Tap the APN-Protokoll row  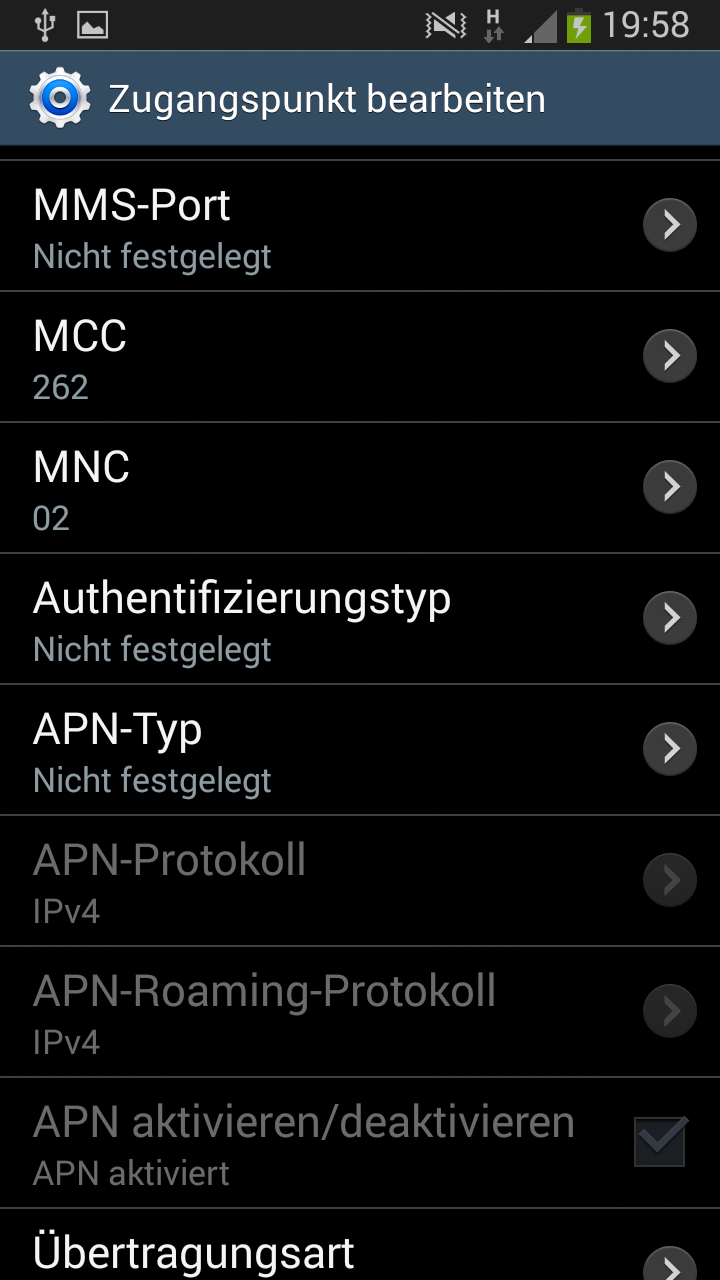[340, 881]
